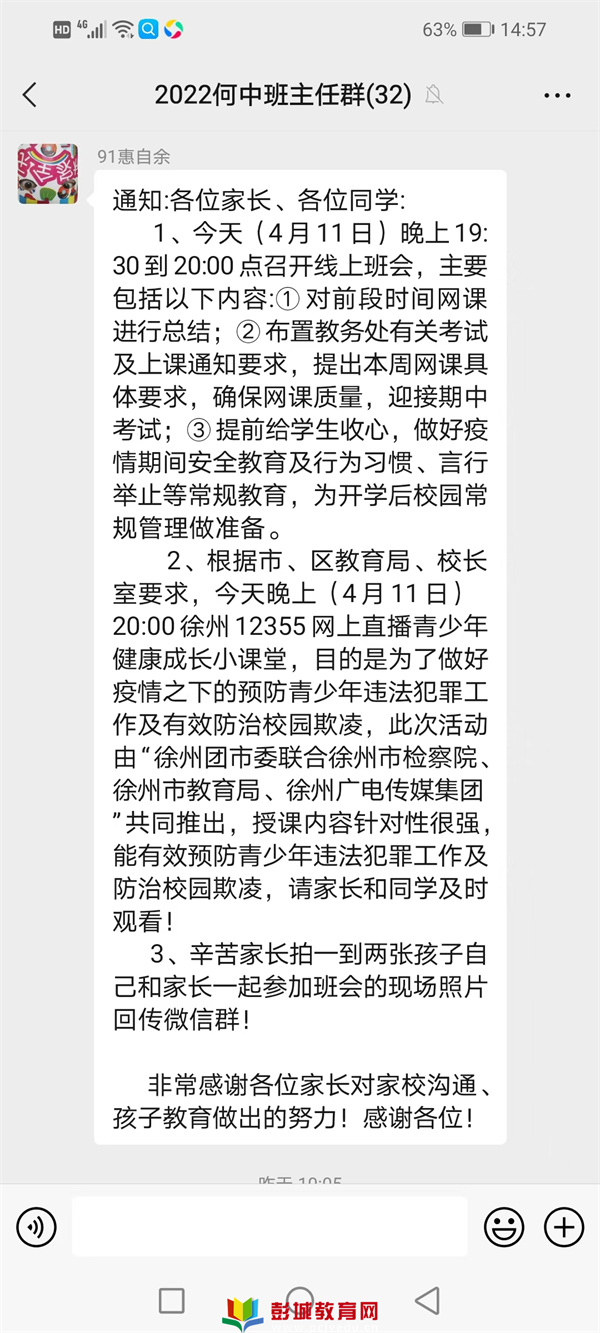Viewport: 600px width, 1333px height.
Task: Tap the message text field
Action: tap(269, 1226)
